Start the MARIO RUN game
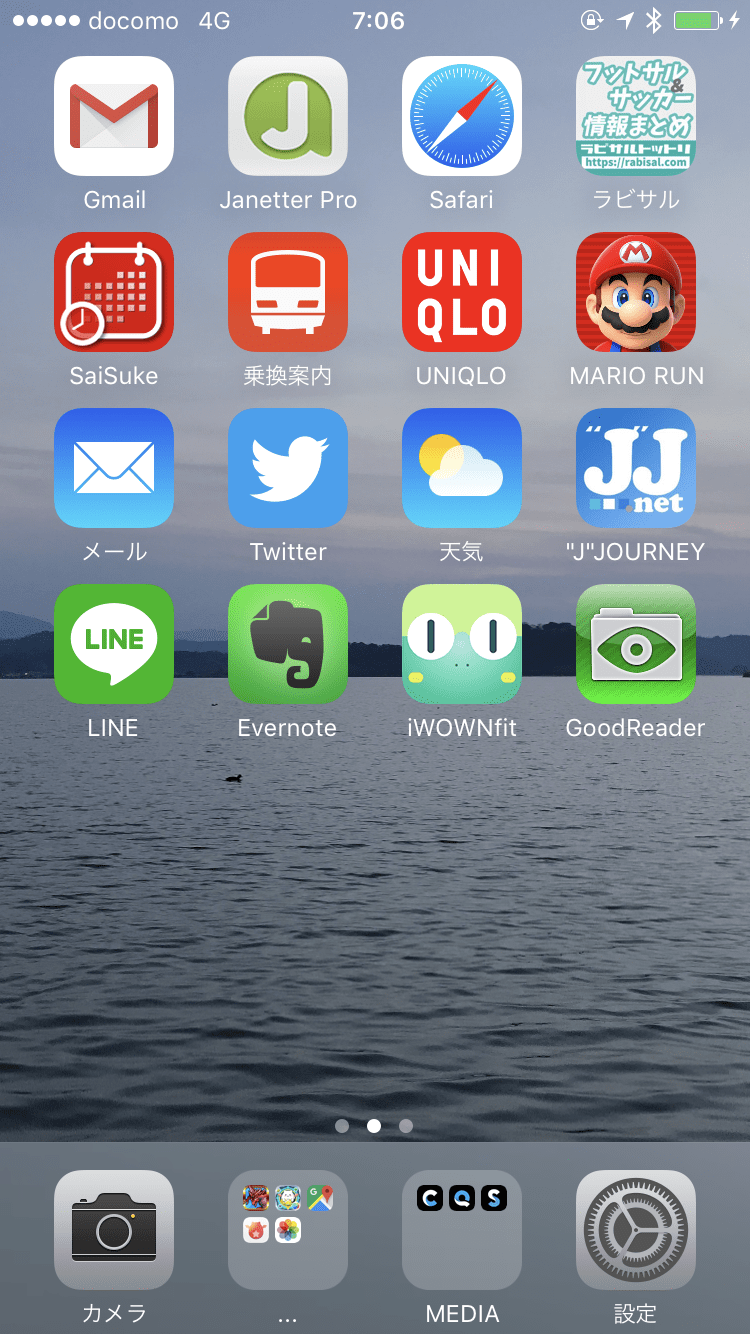Viewport: 750px width, 1334px height. tap(636, 292)
